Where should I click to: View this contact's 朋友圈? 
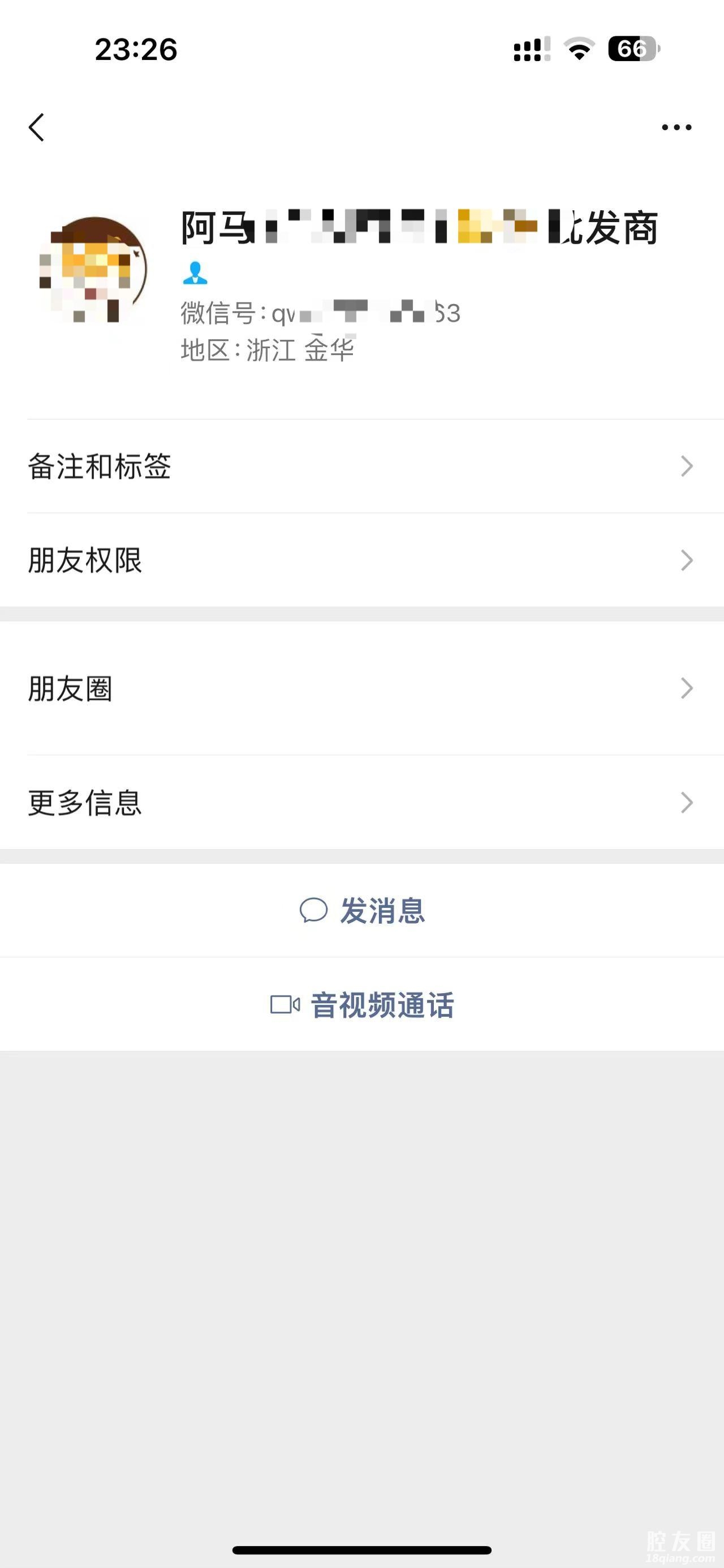361,688
